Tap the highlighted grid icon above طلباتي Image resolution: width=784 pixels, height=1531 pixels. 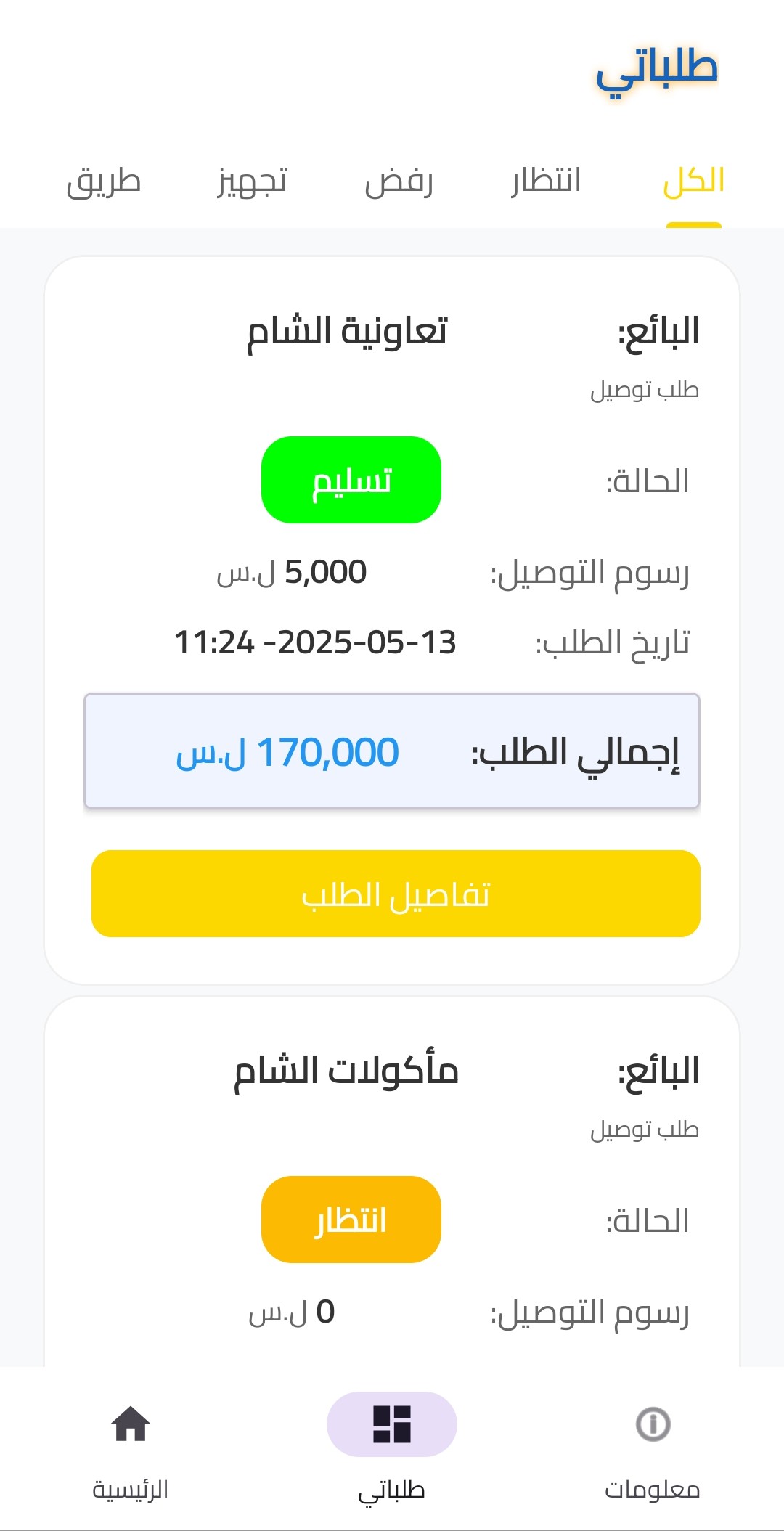391,1423
